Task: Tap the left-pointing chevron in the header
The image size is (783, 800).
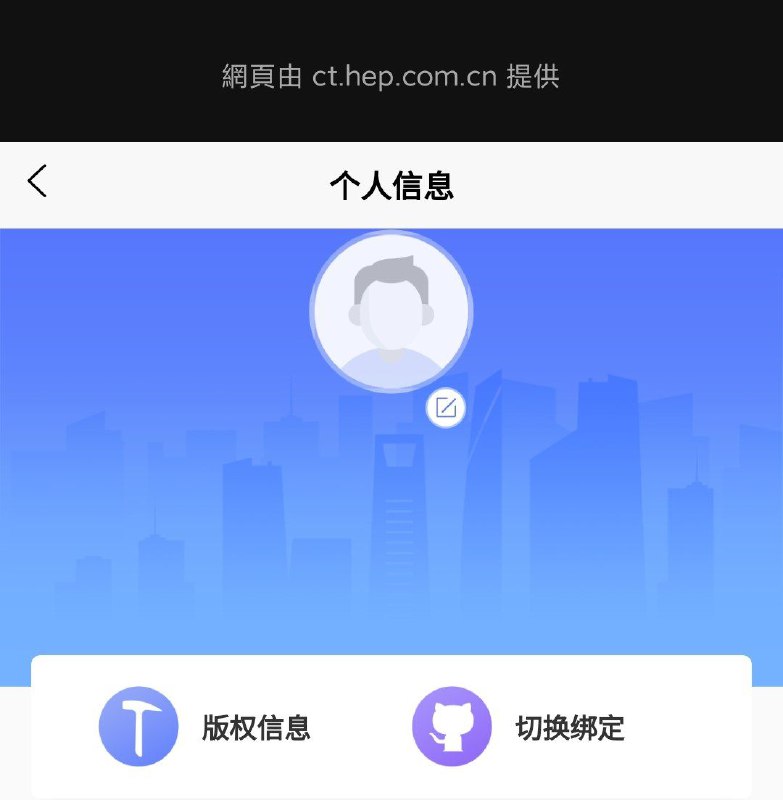Action: [36, 180]
